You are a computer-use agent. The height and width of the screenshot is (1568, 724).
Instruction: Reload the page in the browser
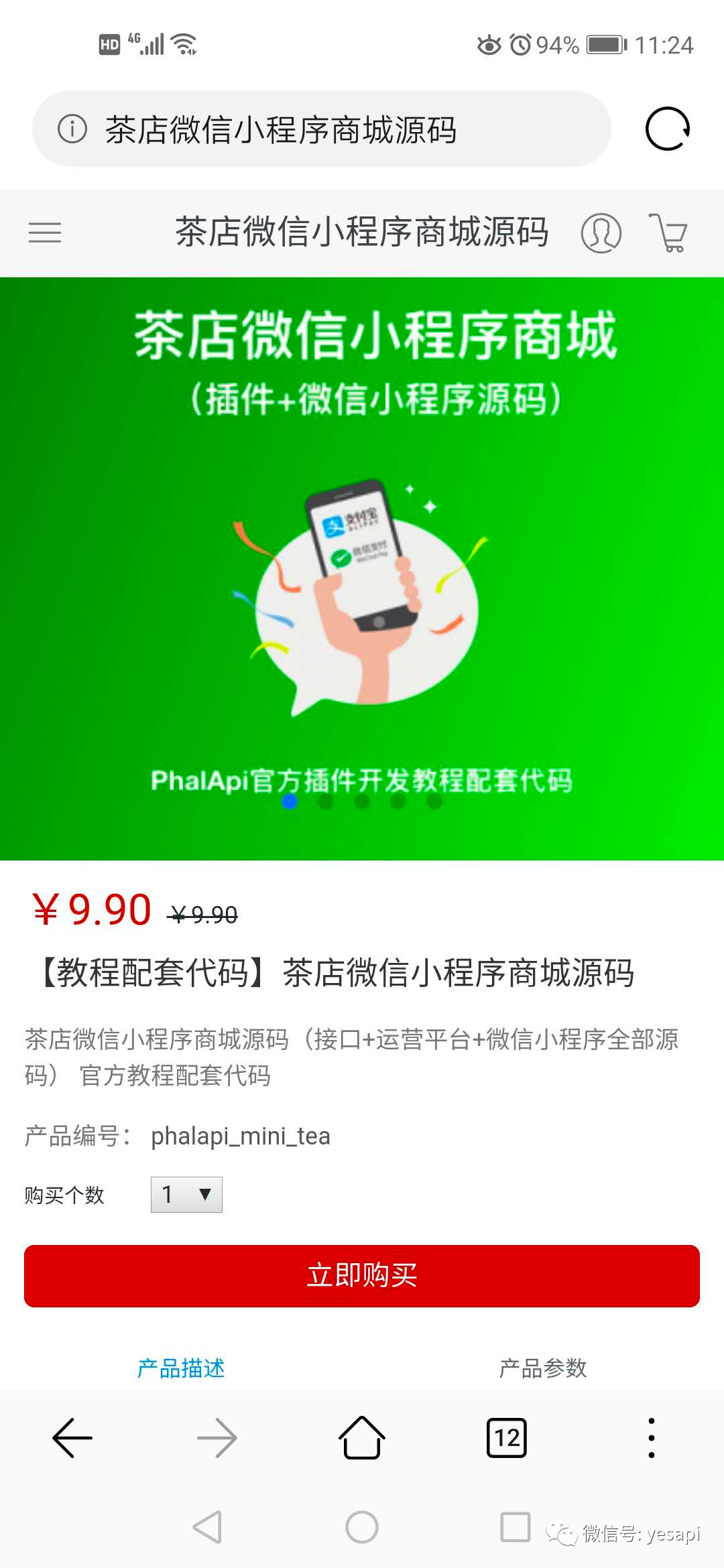[668, 129]
